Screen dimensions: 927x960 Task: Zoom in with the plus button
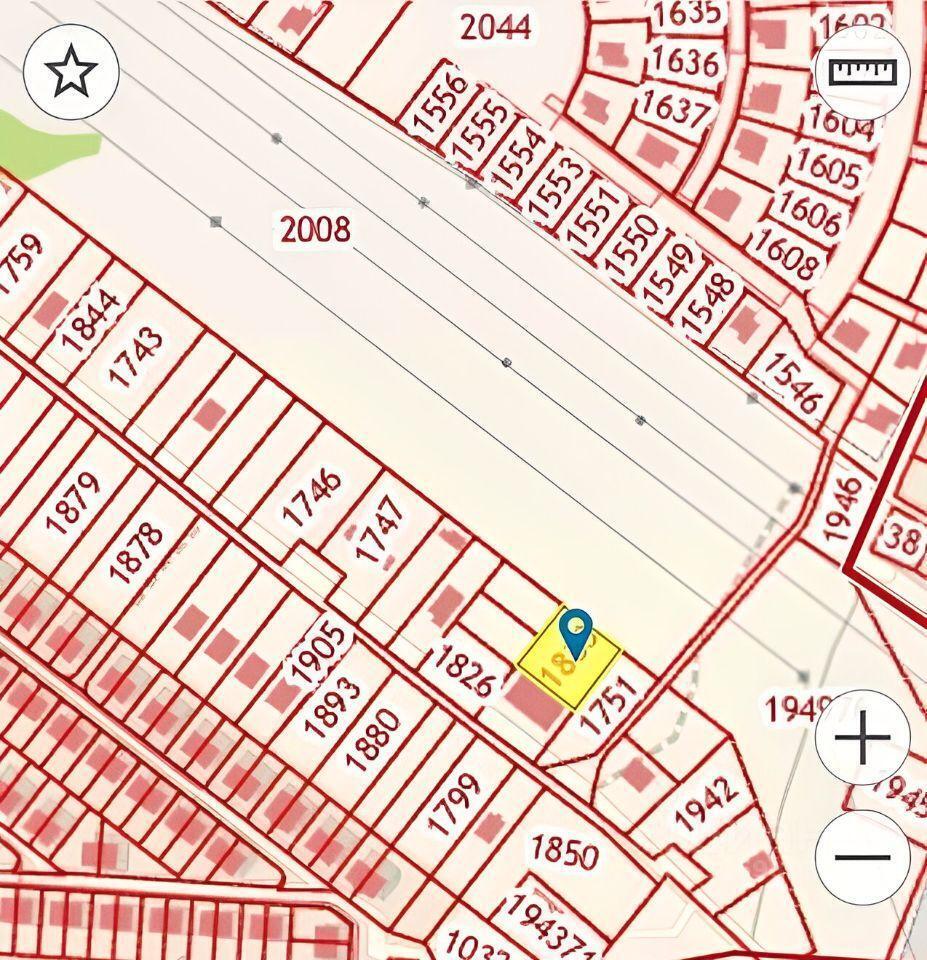coord(862,738)
